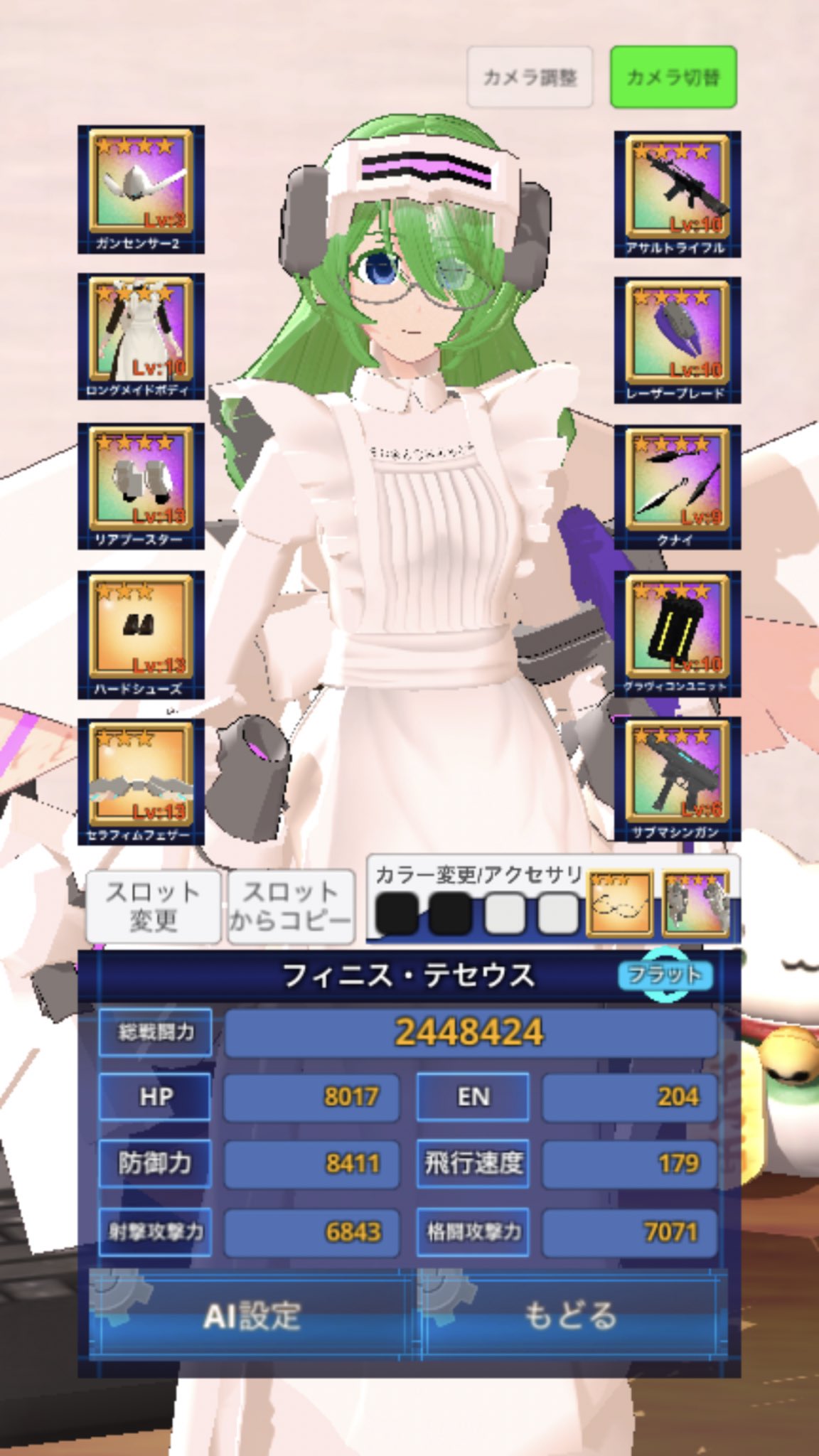Viewport: 819px width, 1456px height.
Task: Open the グラヴィコンユニット slot
Action: (677, 633)
